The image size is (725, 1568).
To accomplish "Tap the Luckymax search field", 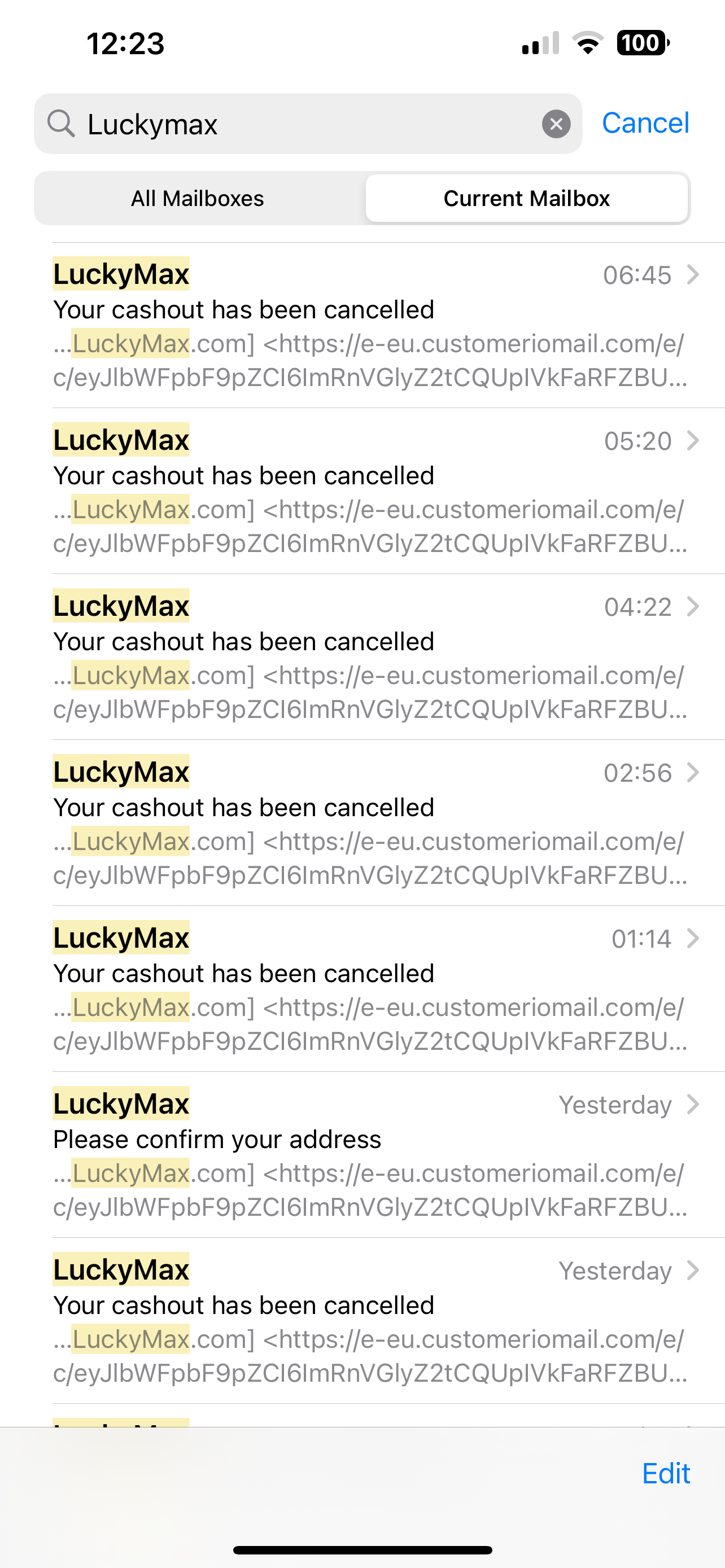I will 304,124.
